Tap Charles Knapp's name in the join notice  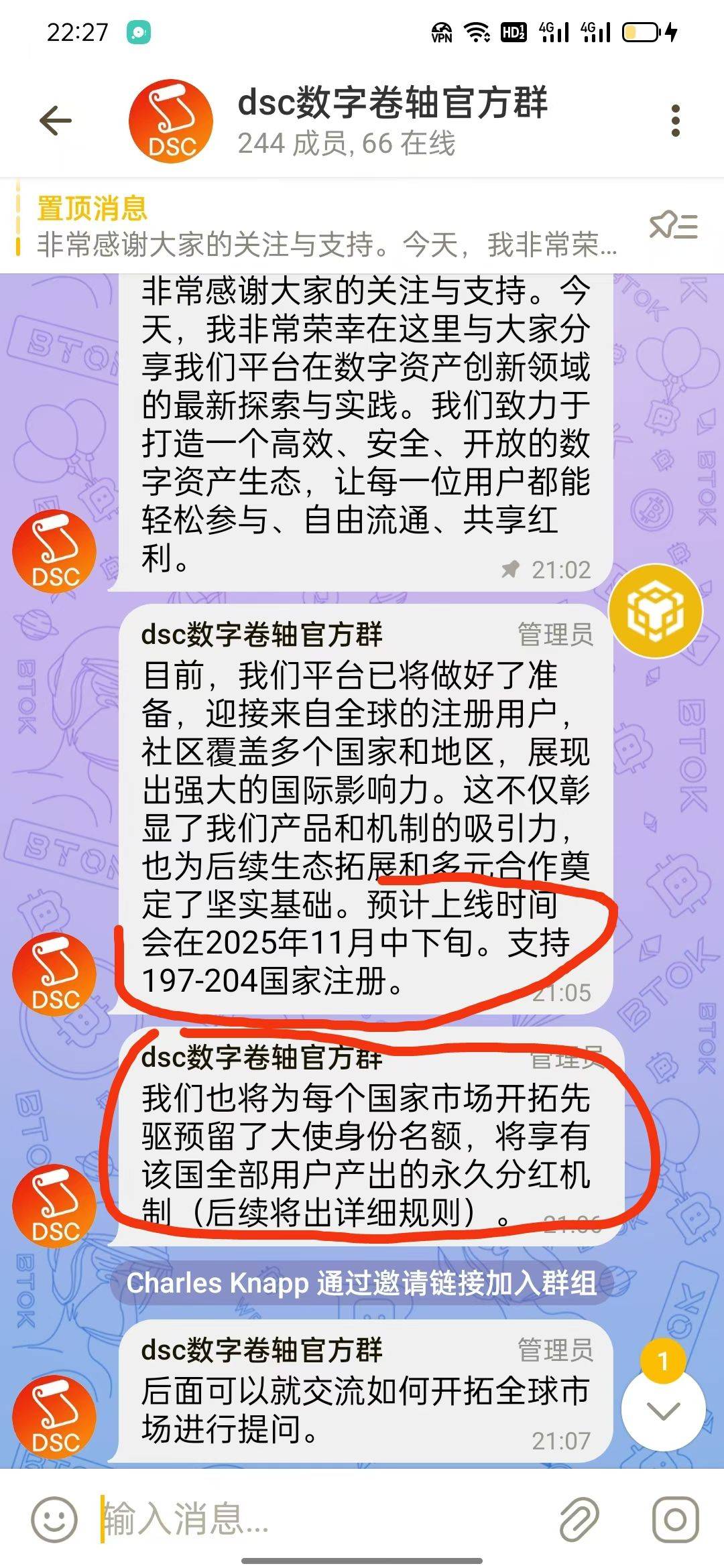pyautogui.click(x=217, y=1283)
